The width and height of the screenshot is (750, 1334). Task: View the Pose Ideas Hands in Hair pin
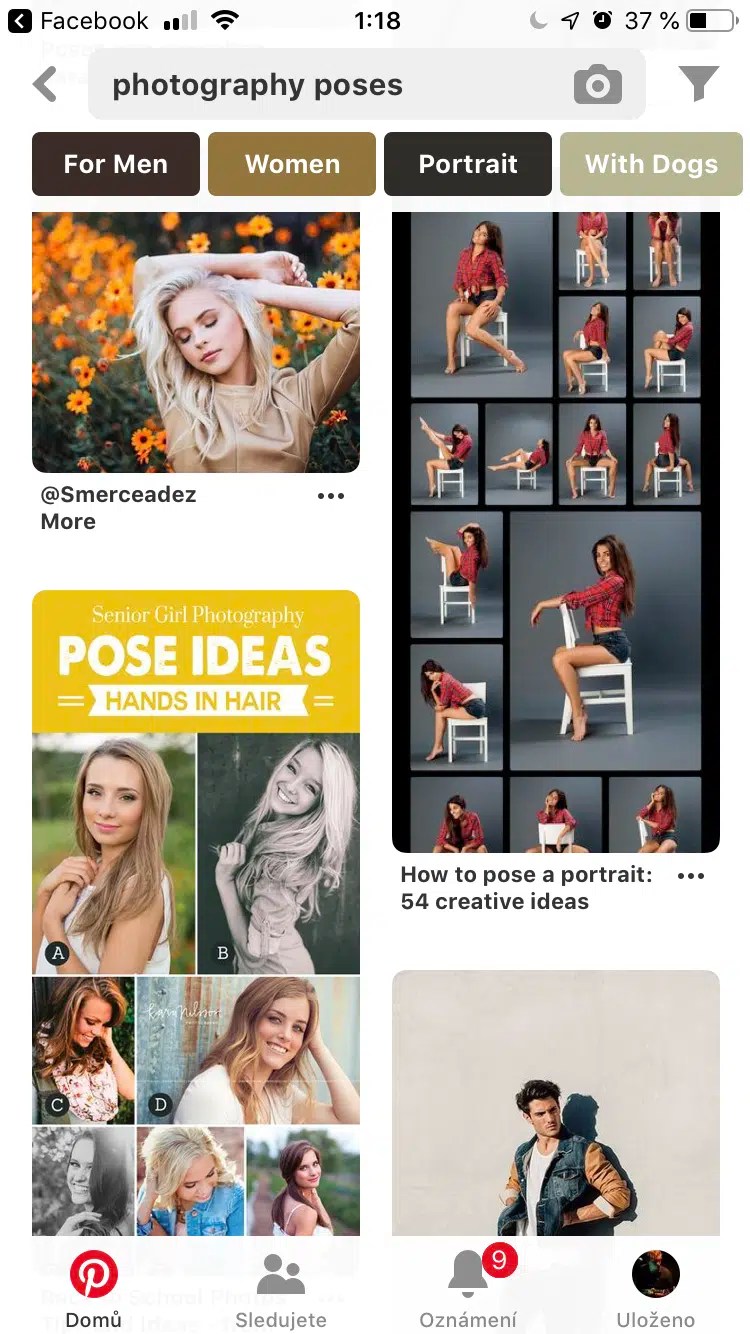pyautogui.click(x=196, y=900)
